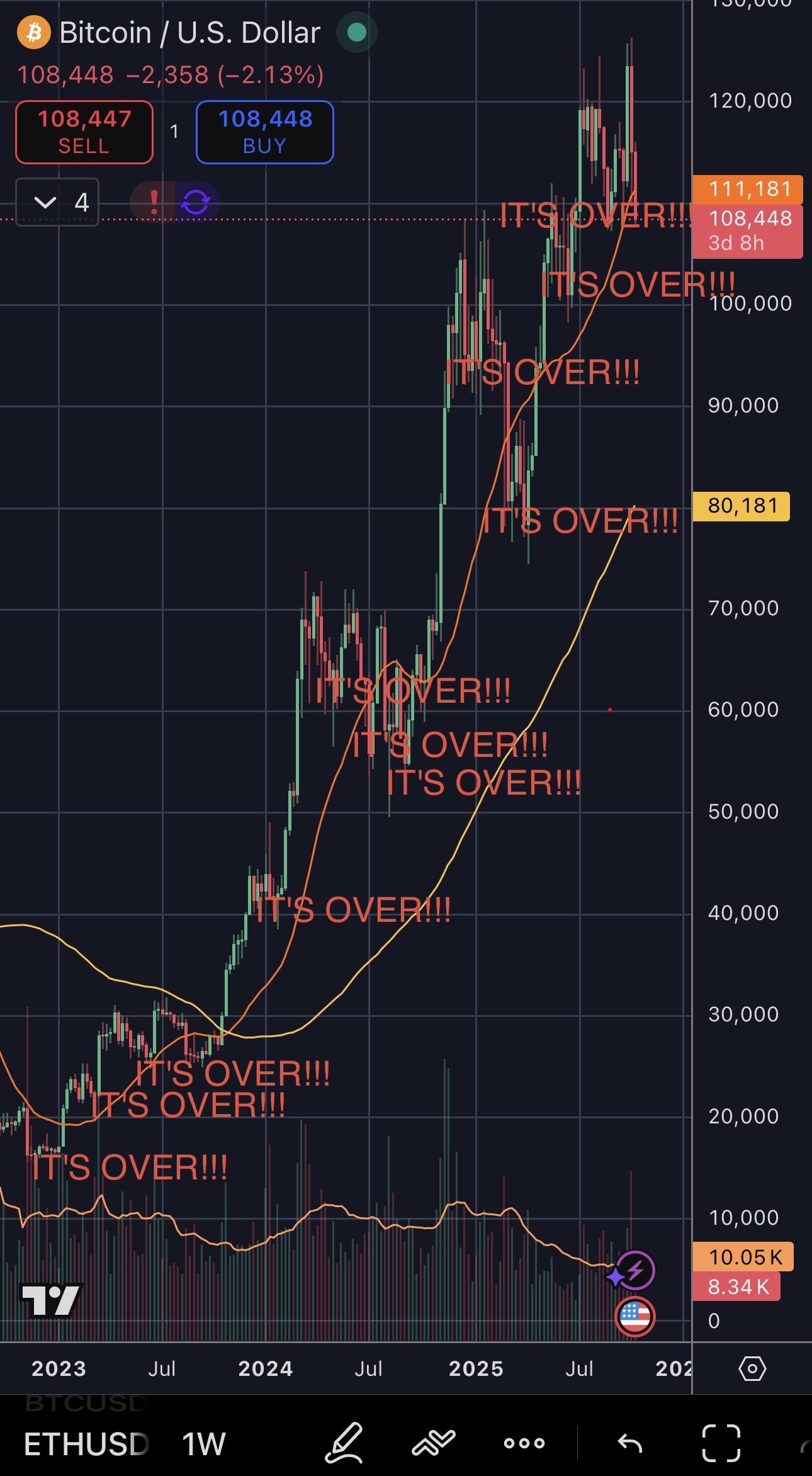Open the ETHUSD symbol selector
This screenshot has height=1476, width=812.
pyautogui.click(x=86, y=1443)
